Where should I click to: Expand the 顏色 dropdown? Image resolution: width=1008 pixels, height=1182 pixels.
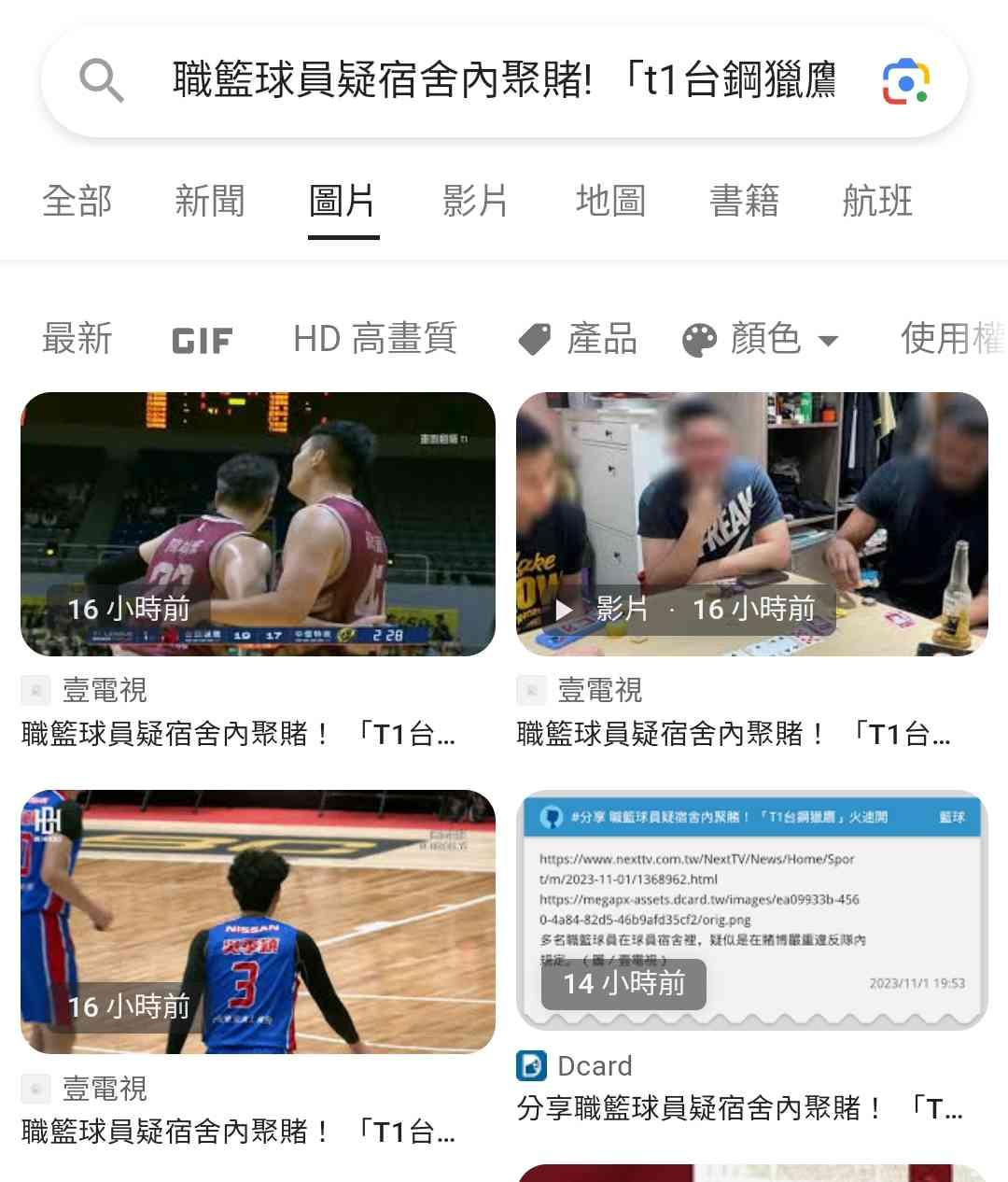[x=762, y=339]
